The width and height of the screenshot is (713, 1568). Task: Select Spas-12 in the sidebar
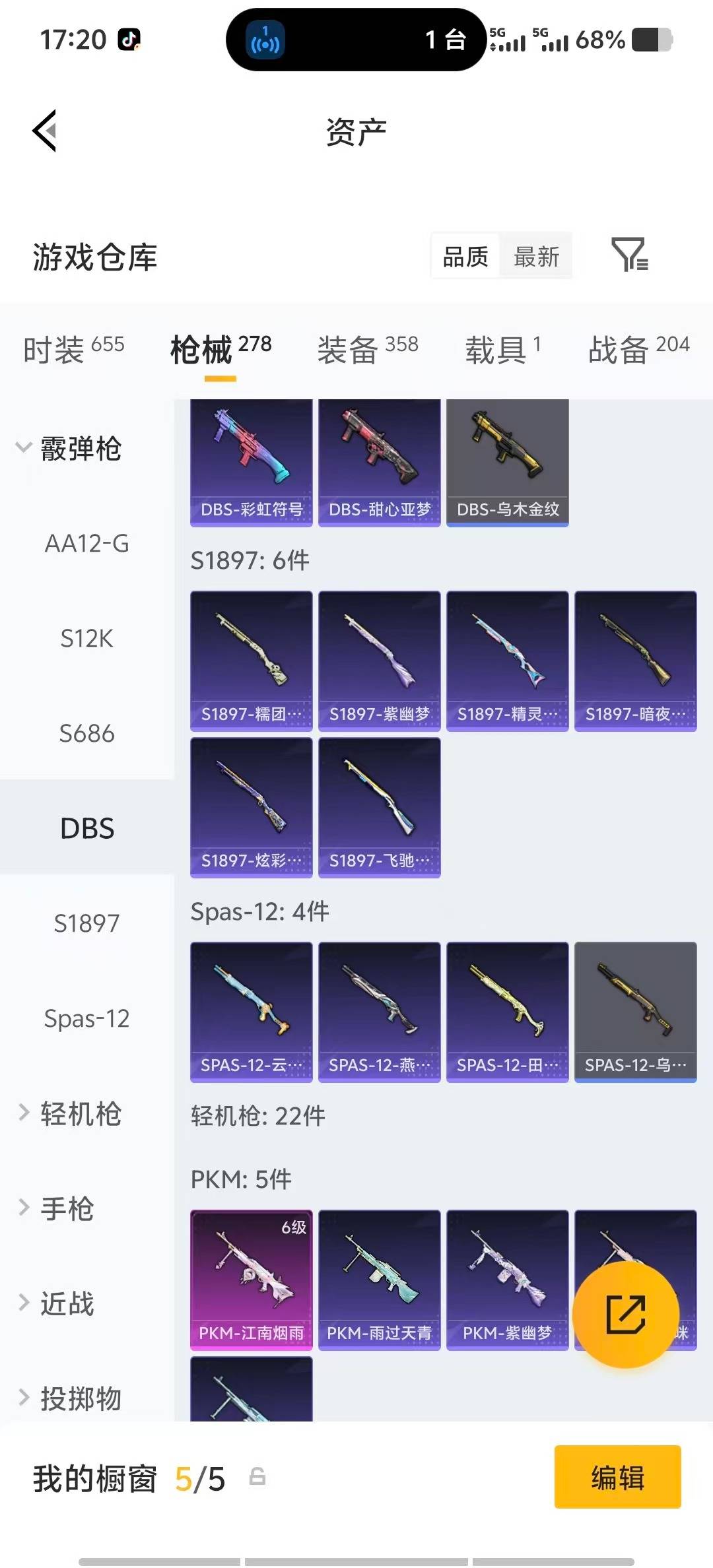tap(86, 1019)
